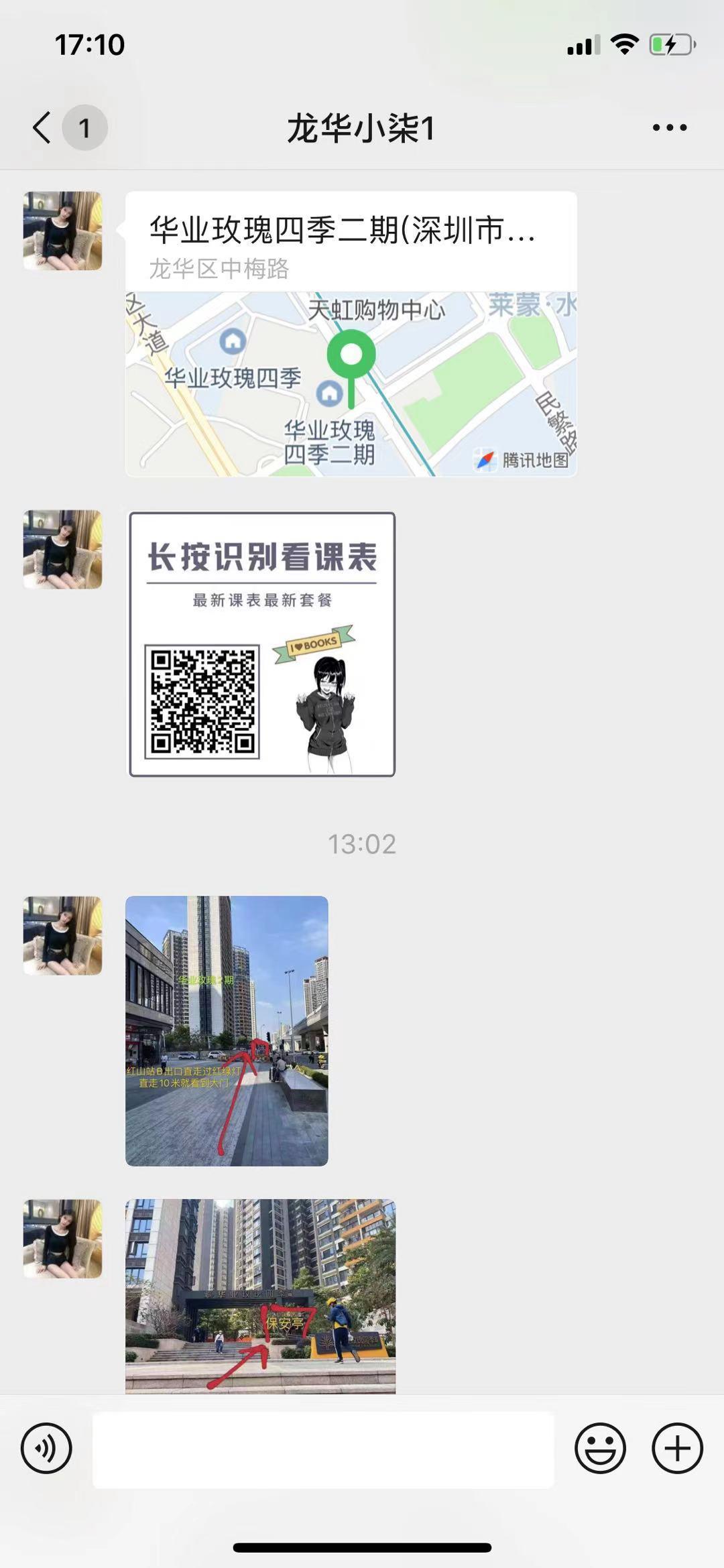Viewport: 724px width, 1568px height.
Task: Focus the message text field
Action: click(x=323, y=1449)
